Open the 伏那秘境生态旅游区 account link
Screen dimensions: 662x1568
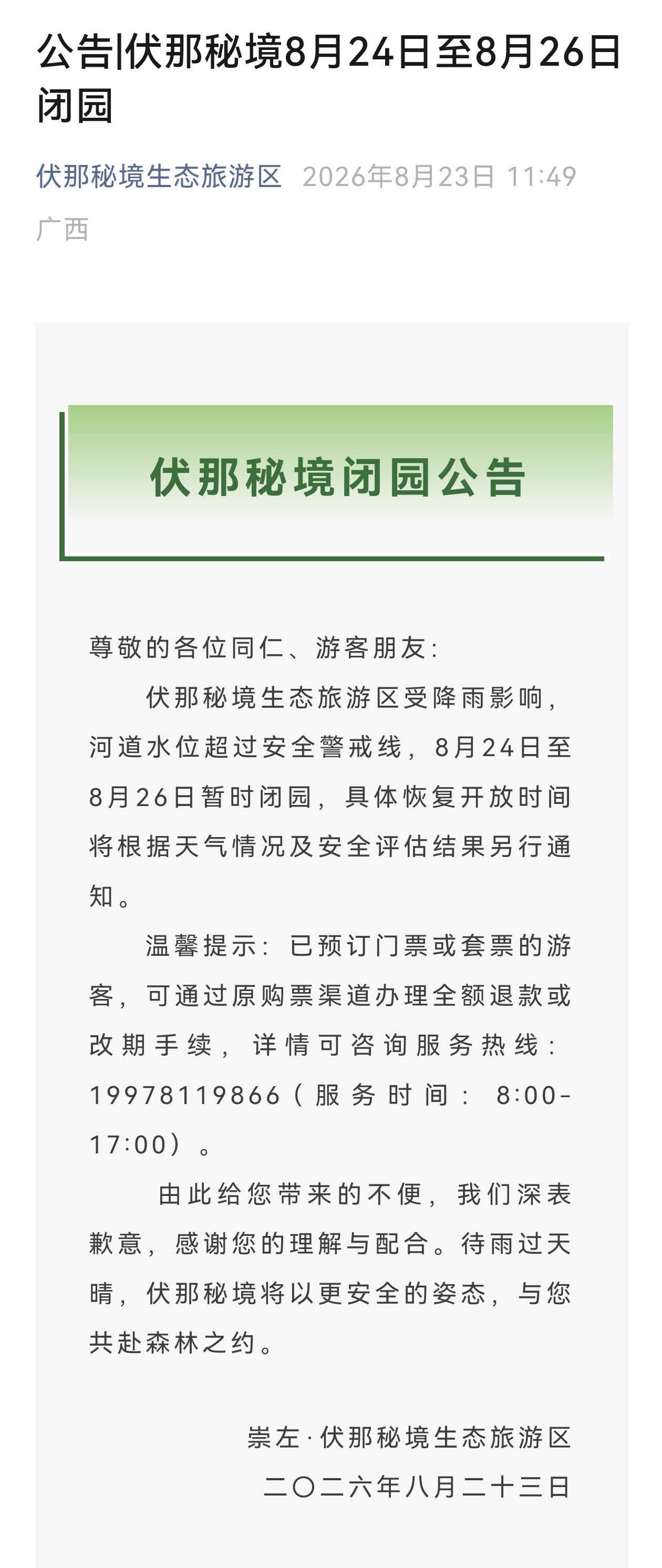coord(159,177)
